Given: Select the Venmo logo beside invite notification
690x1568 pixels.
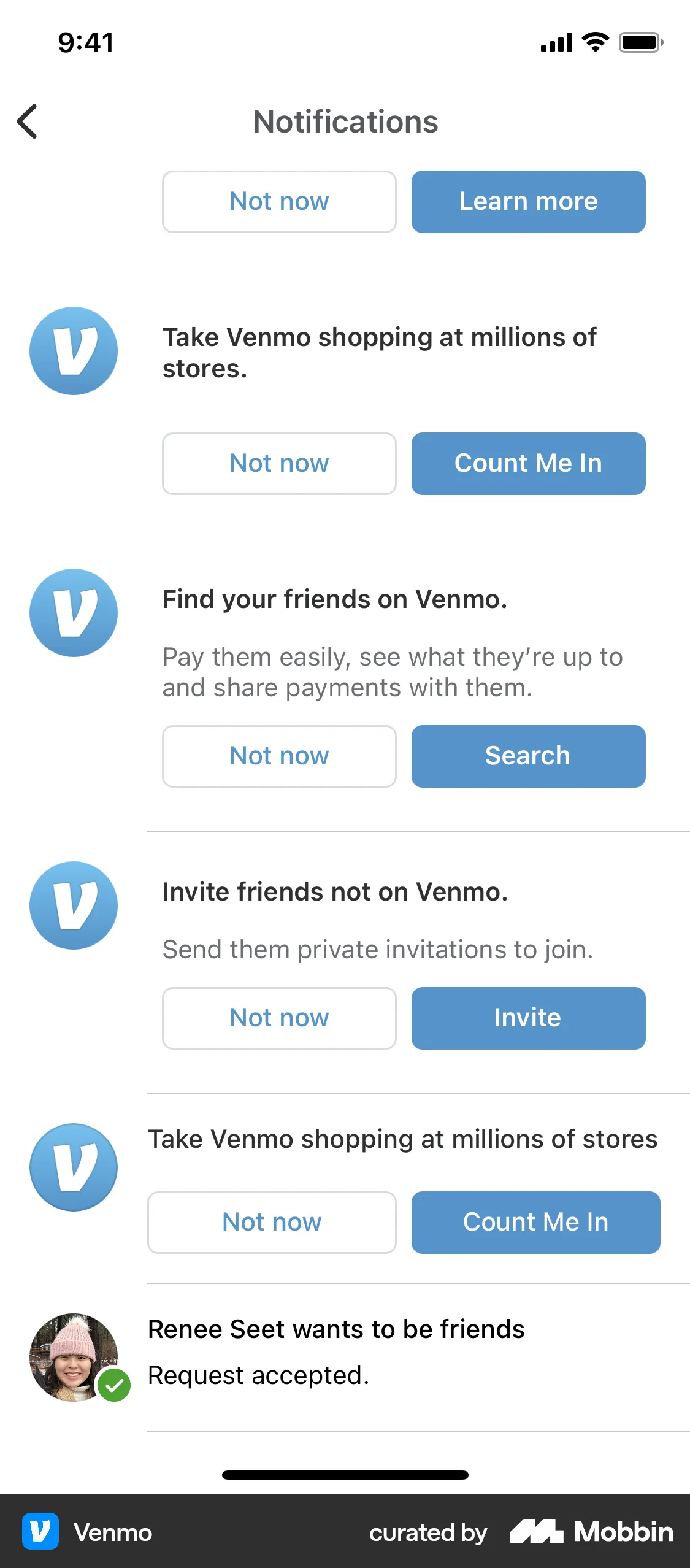Looking at the screenshot, I should (x=73, y=905).
